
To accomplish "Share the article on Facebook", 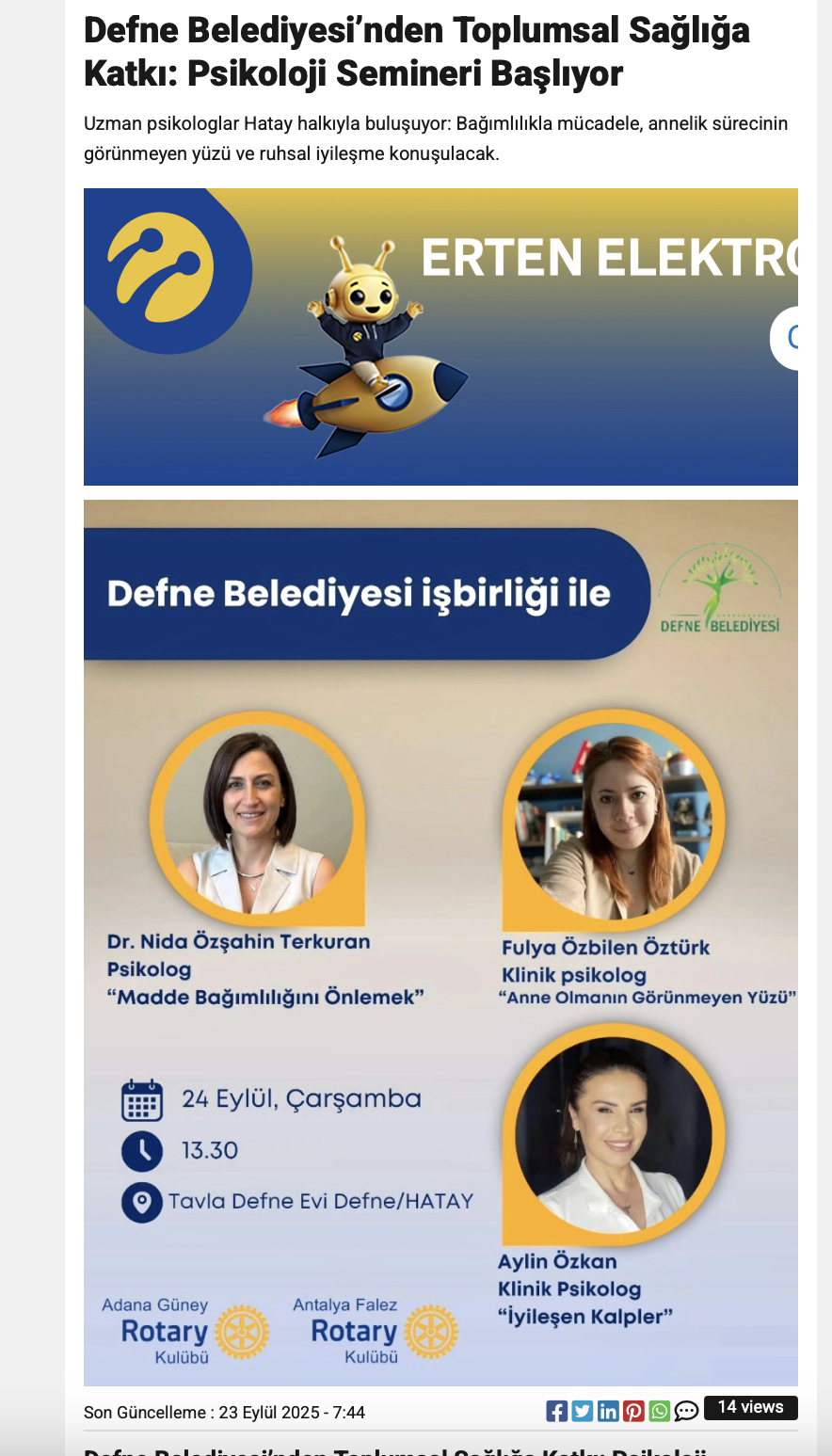I will coord(556,1411).
